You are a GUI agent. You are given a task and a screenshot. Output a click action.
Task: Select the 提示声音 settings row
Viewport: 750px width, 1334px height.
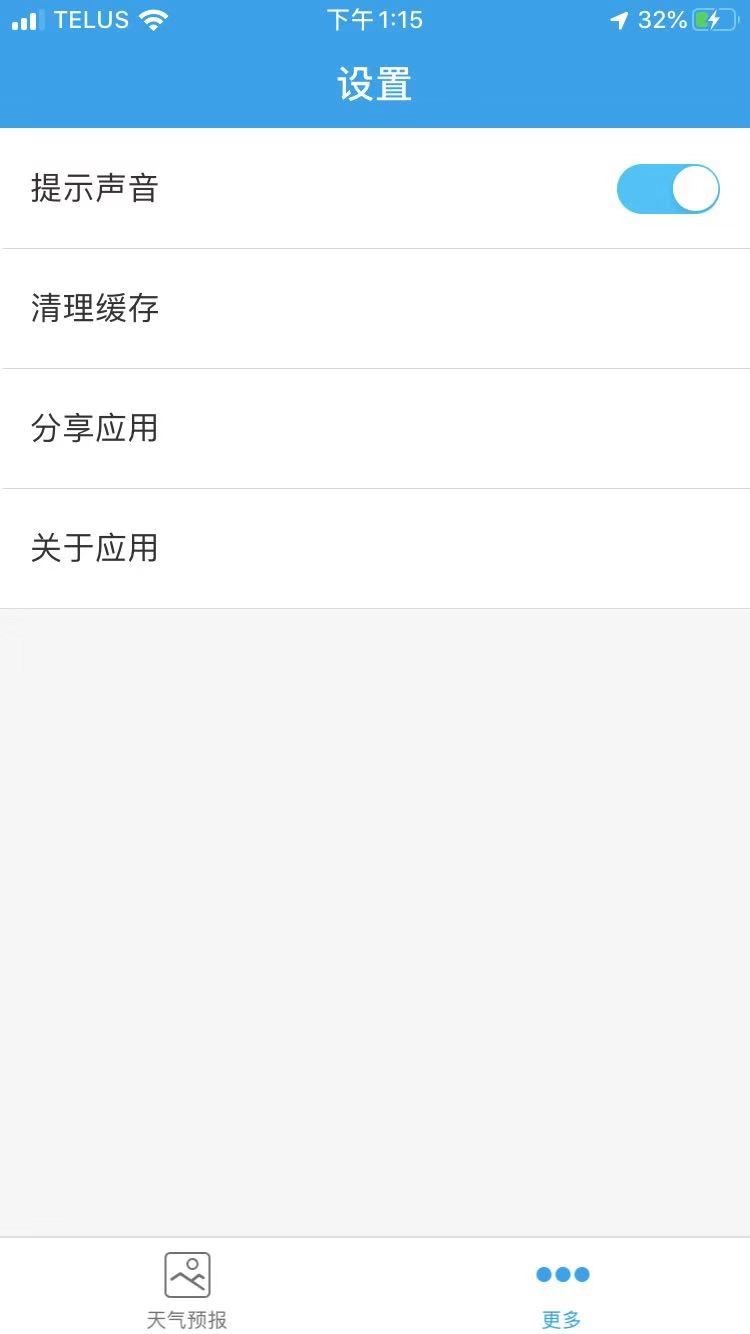(300, 188)
